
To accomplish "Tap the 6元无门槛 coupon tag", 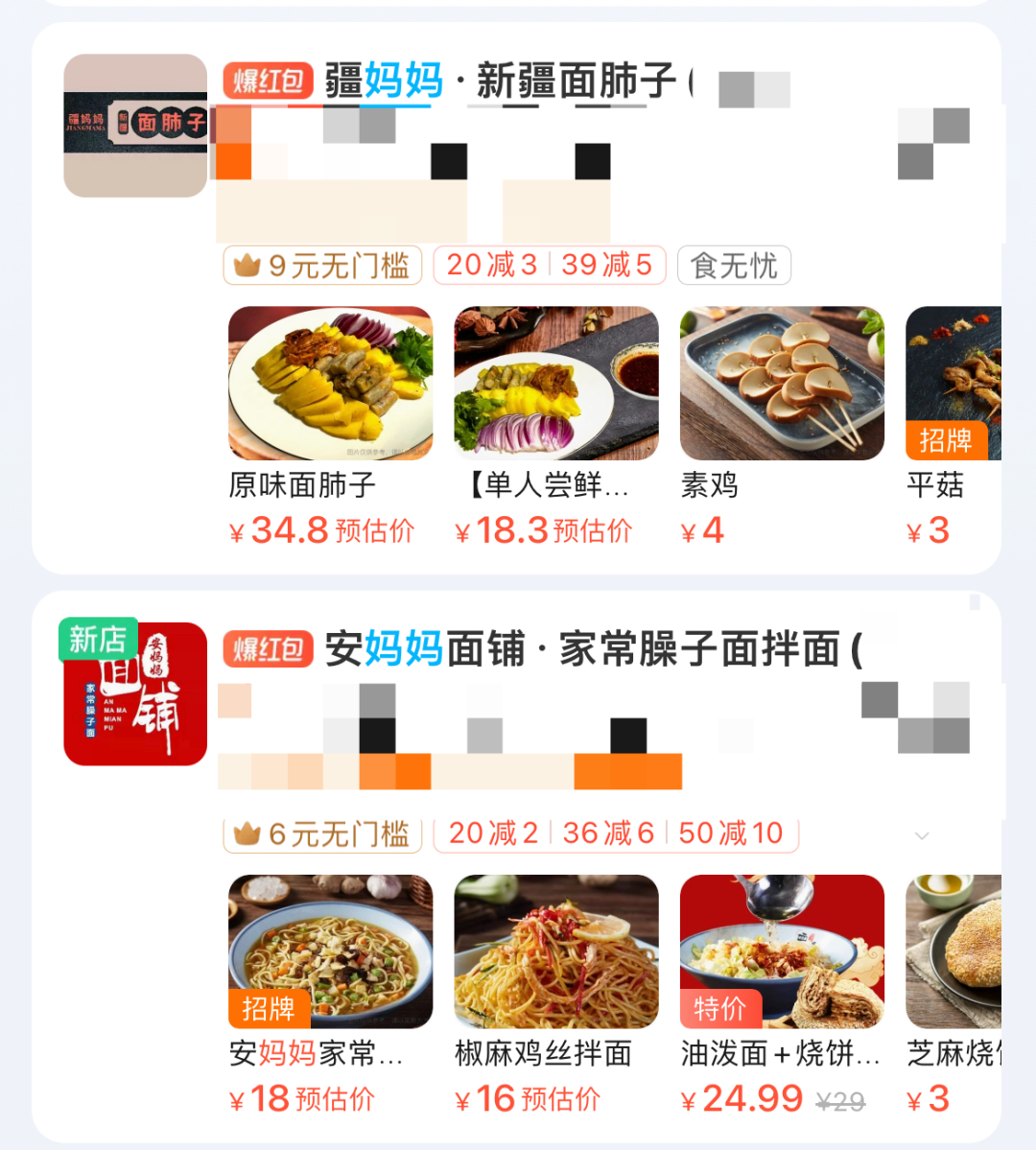I will pyautogui.click(x=323, y=834).
